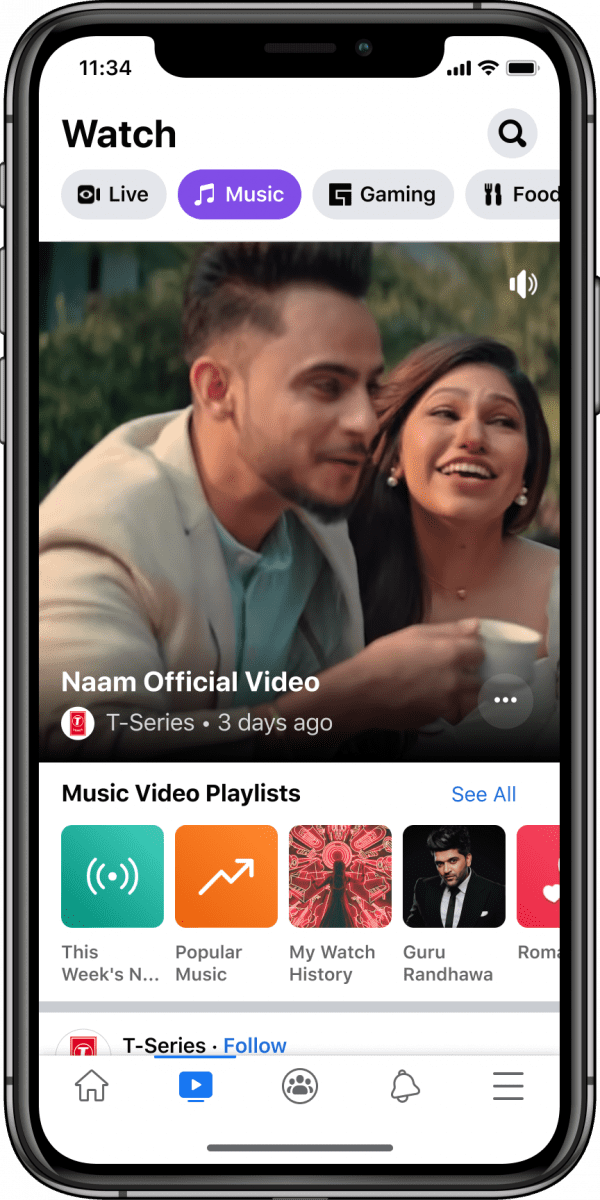Follow T-Series
This screenshot has width=600, height=1200.
[x=255, y=1045]
